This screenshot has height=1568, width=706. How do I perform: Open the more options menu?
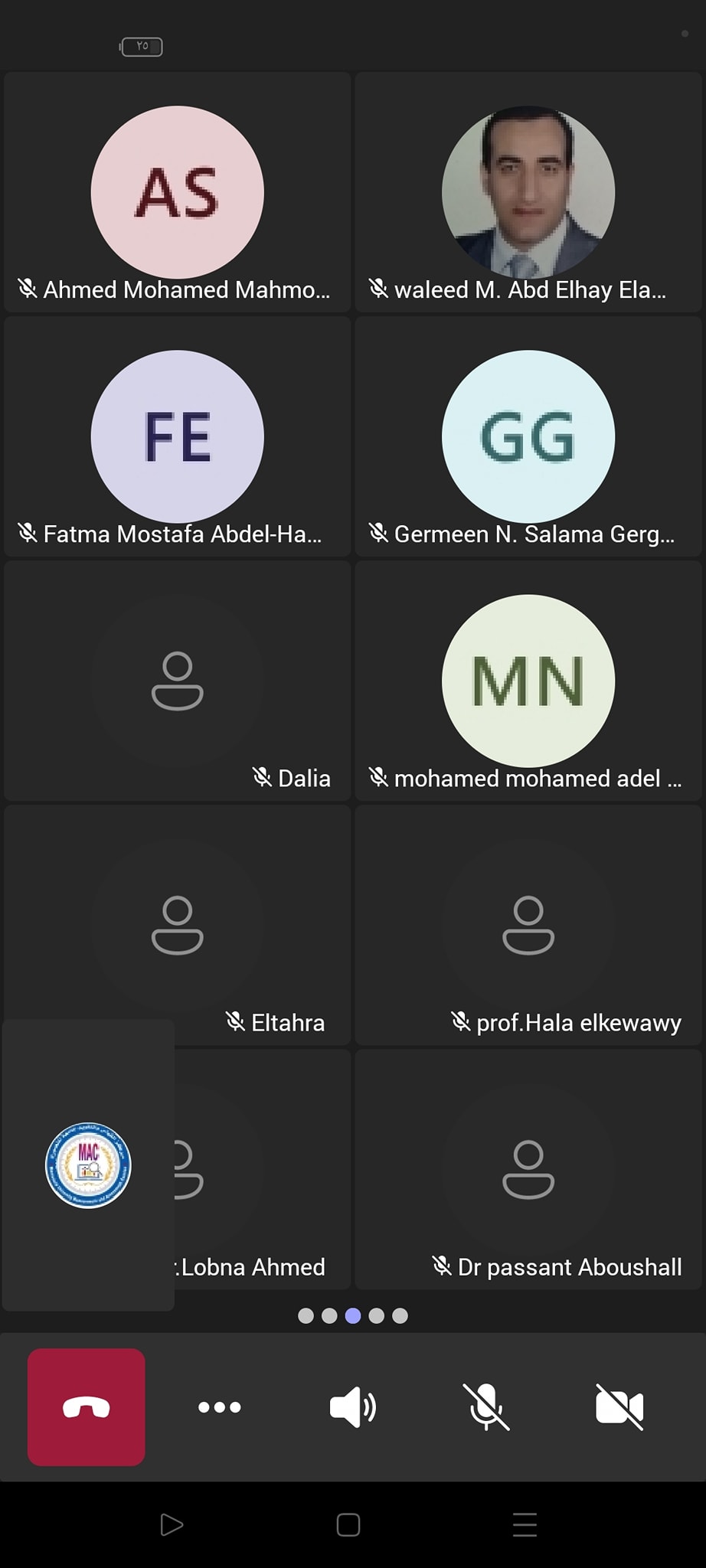point(219,1407)
